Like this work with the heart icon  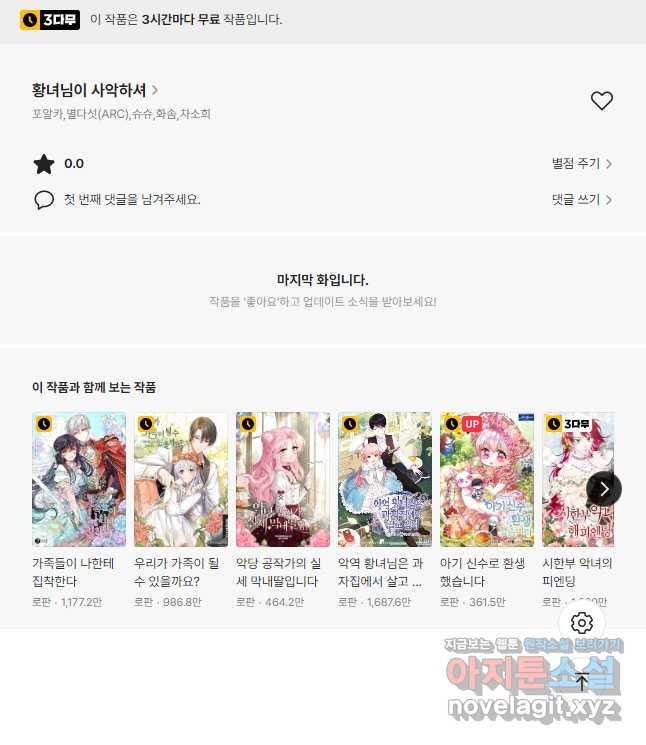[x=601, y=101]
